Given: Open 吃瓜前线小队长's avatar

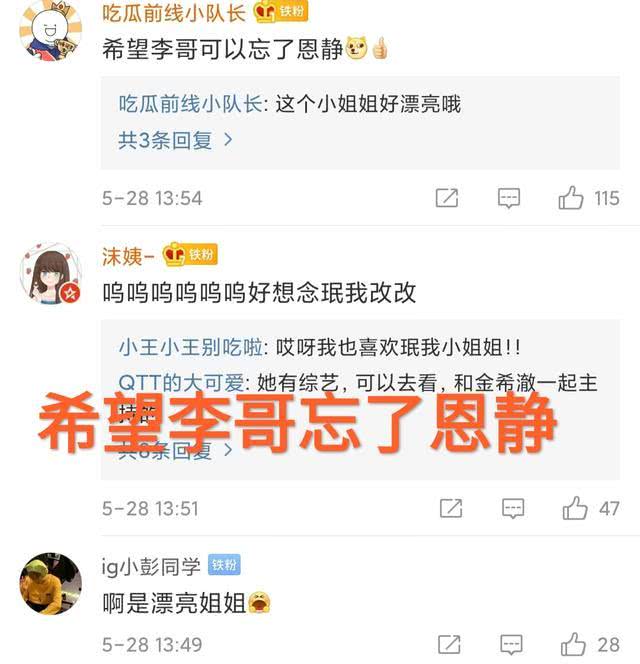Looking at the screenshot, I should click(51, 31).
